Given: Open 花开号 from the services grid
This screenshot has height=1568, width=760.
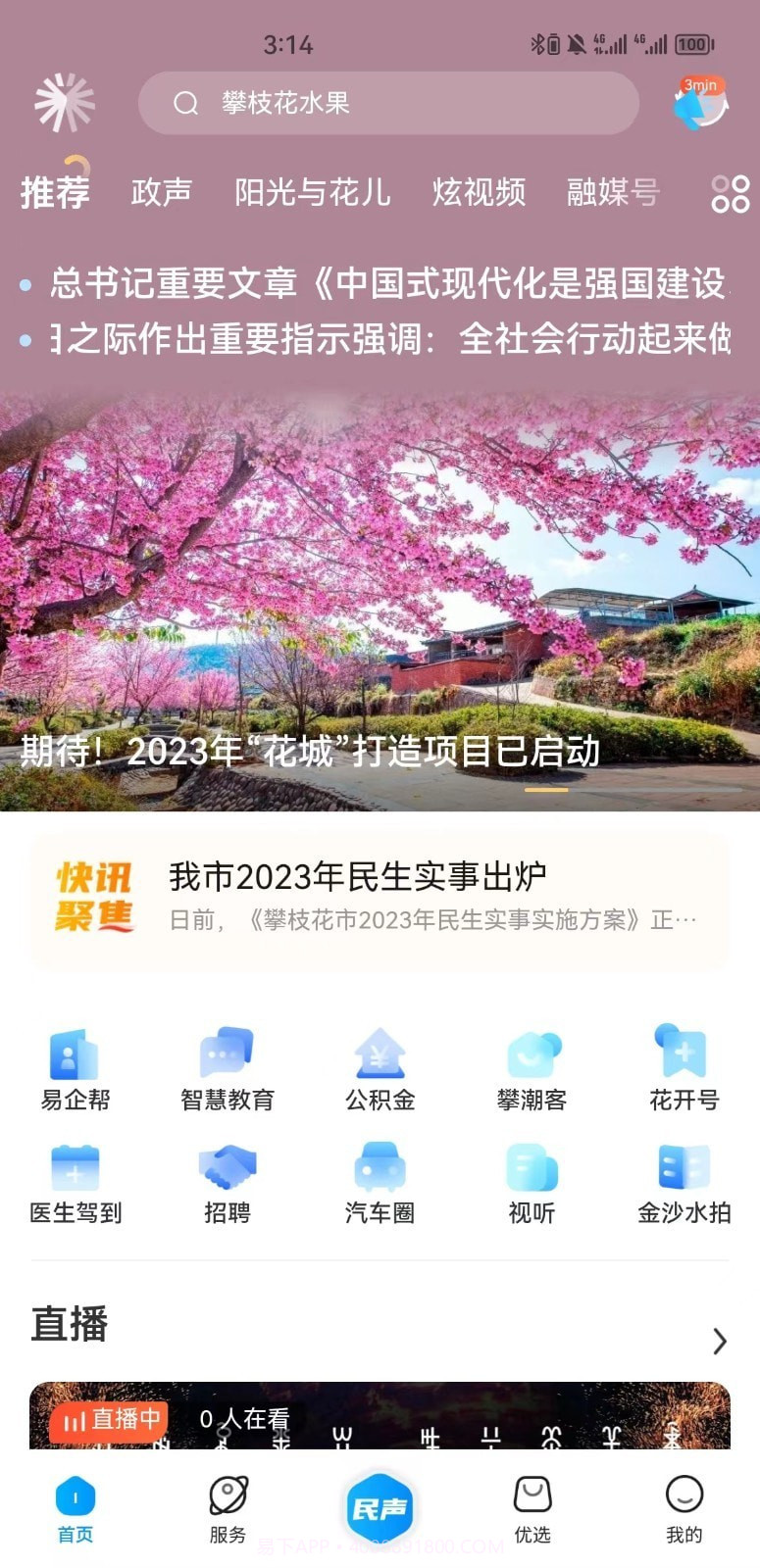Looking at the screenshot, I should click(683, 1068).
